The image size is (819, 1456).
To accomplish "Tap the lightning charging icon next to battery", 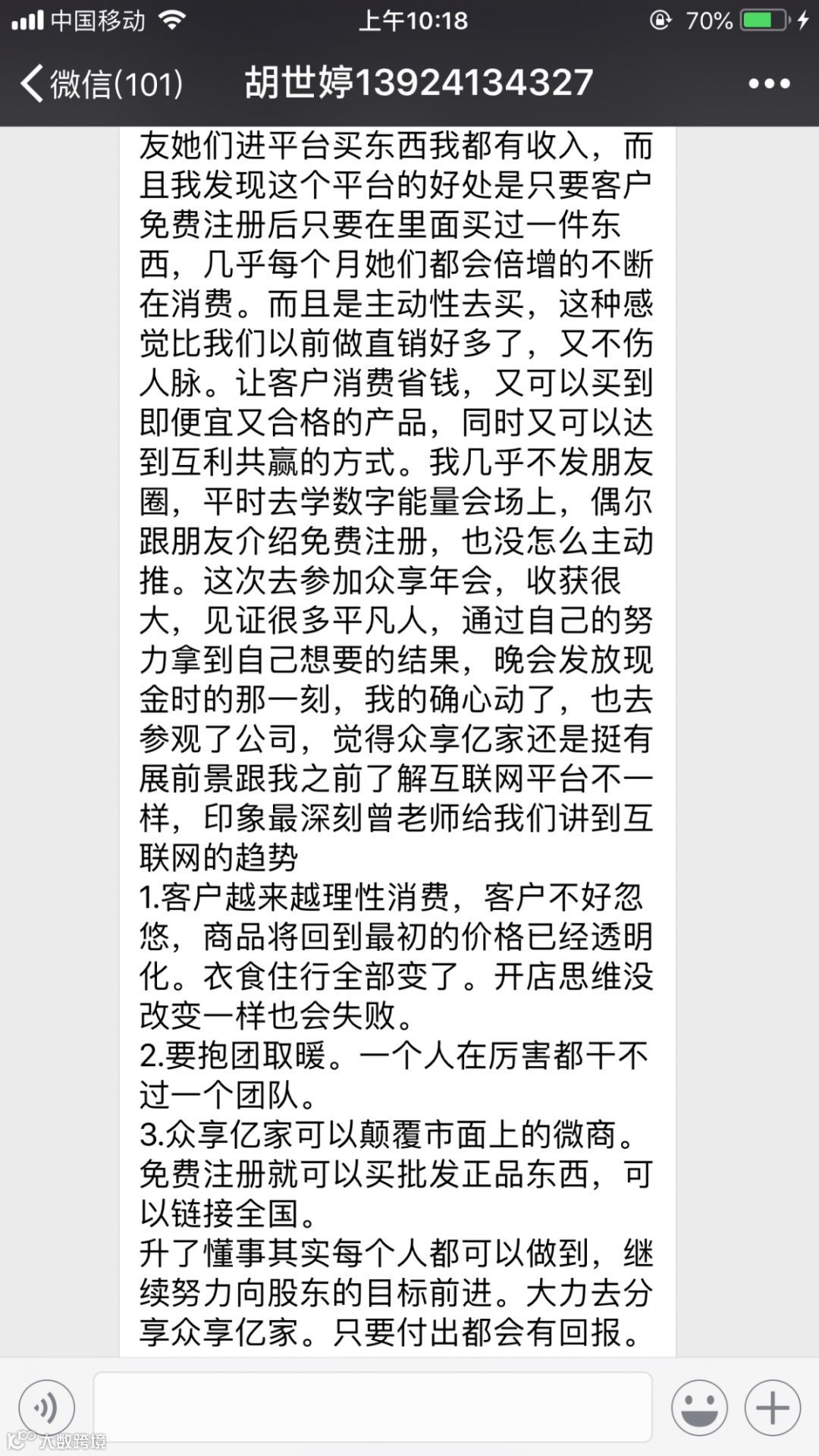I will pyautogui.click(x=802, y=21).
